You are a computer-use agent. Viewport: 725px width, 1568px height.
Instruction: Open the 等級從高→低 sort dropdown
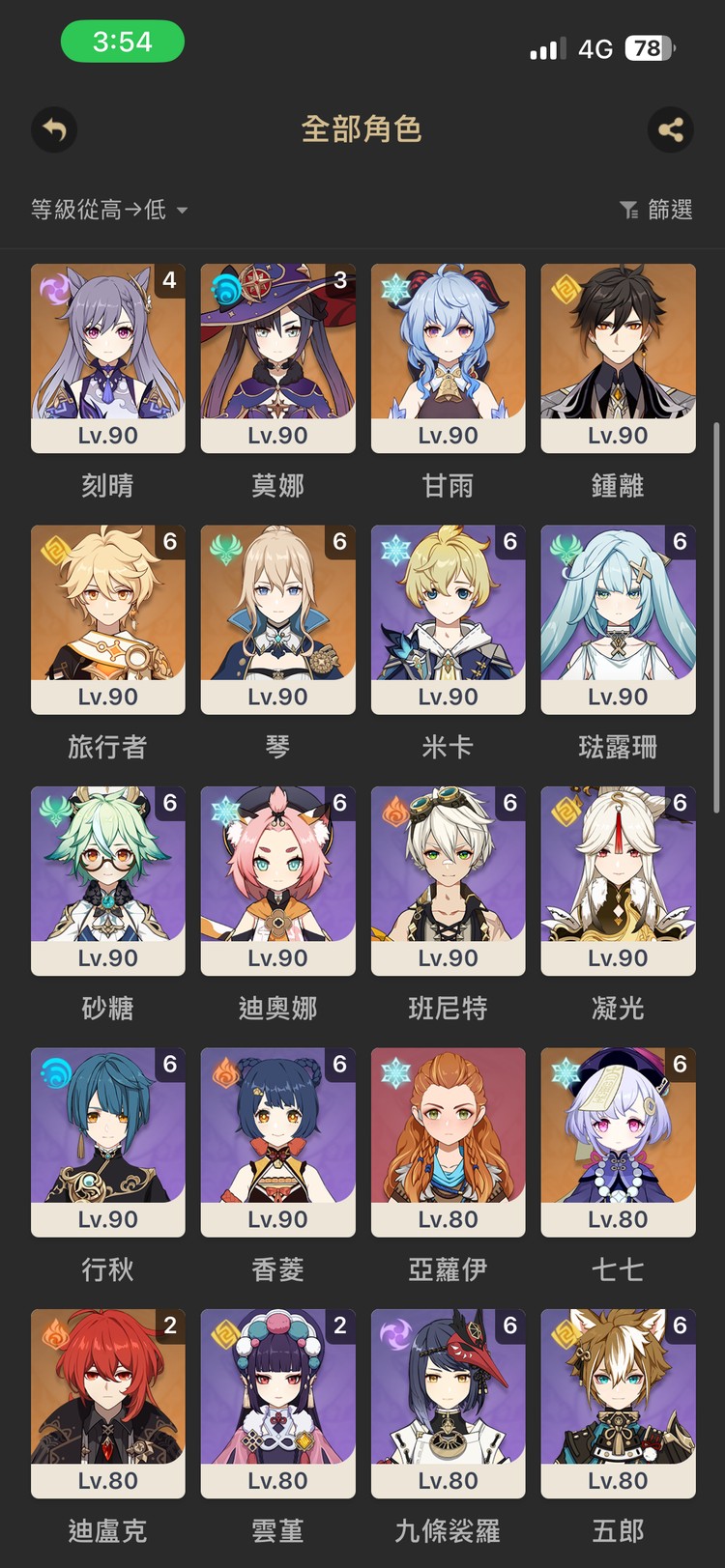click(101, 210)
